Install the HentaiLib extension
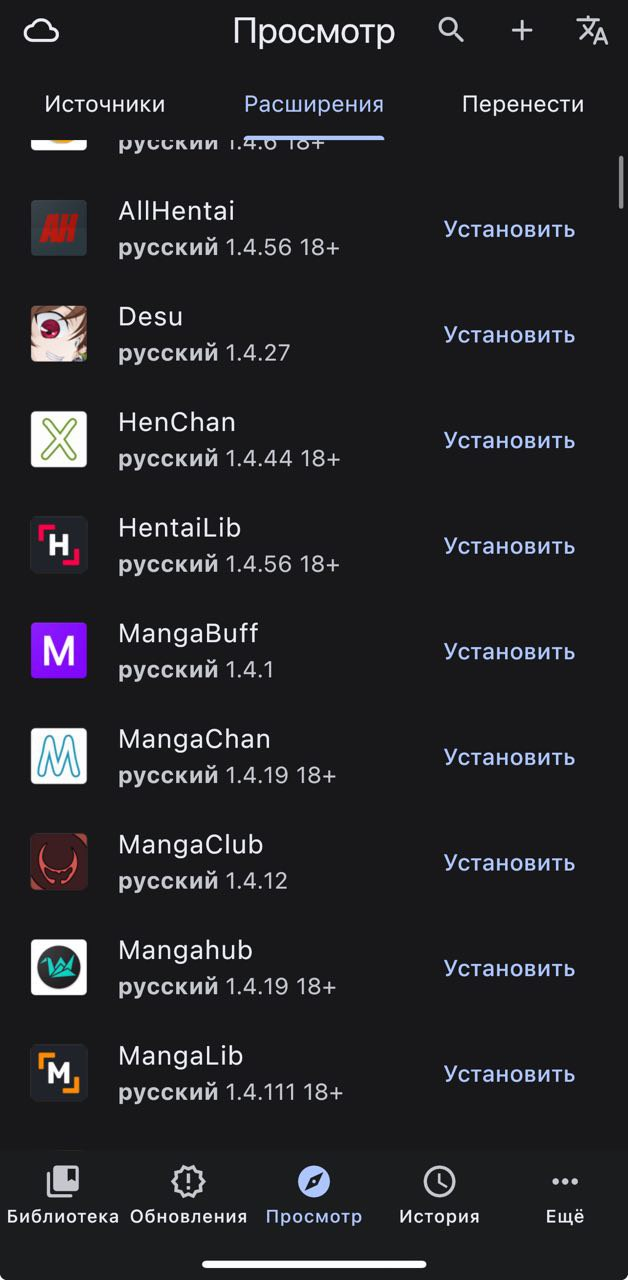The height and width of the screenshot is (1280, 628). (509, 546)
